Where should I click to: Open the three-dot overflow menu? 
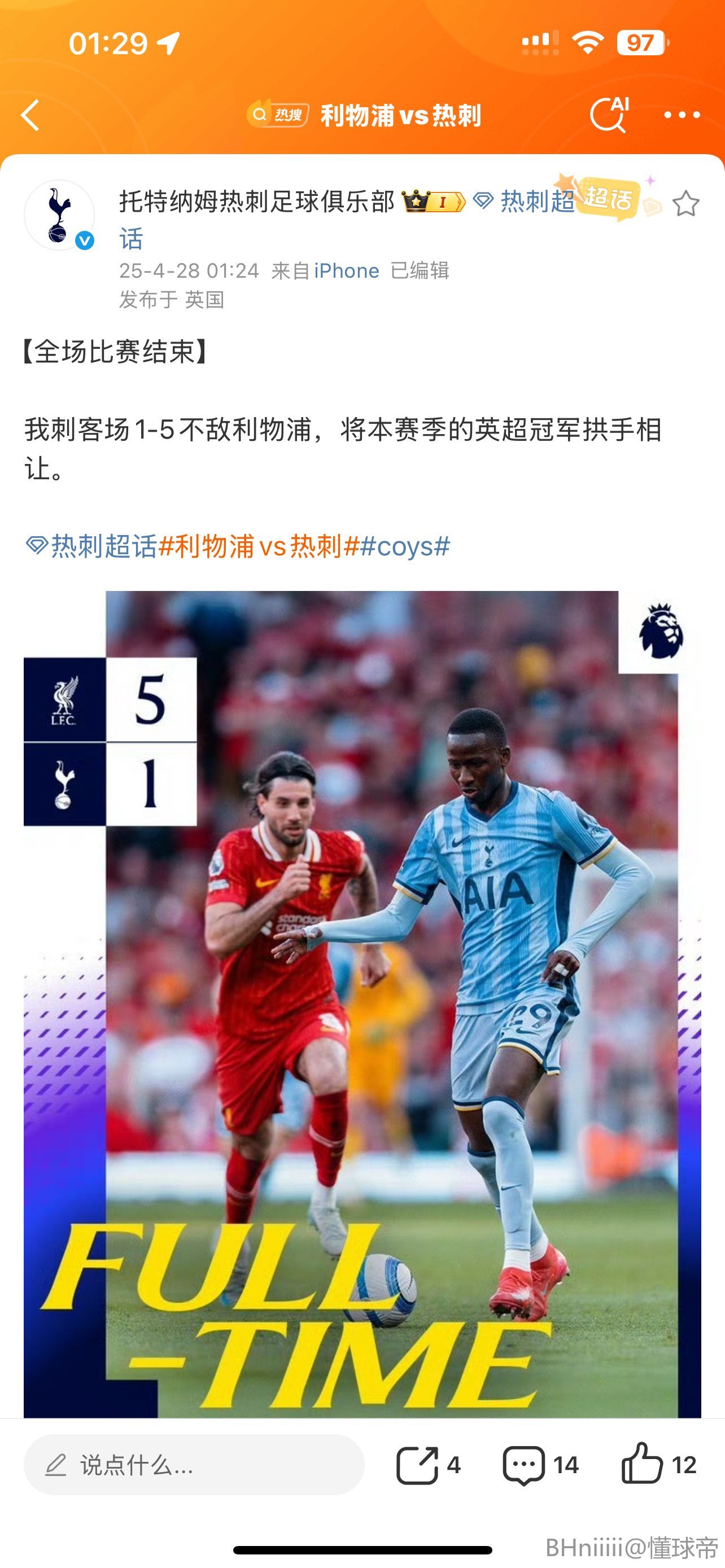point(682,115)
